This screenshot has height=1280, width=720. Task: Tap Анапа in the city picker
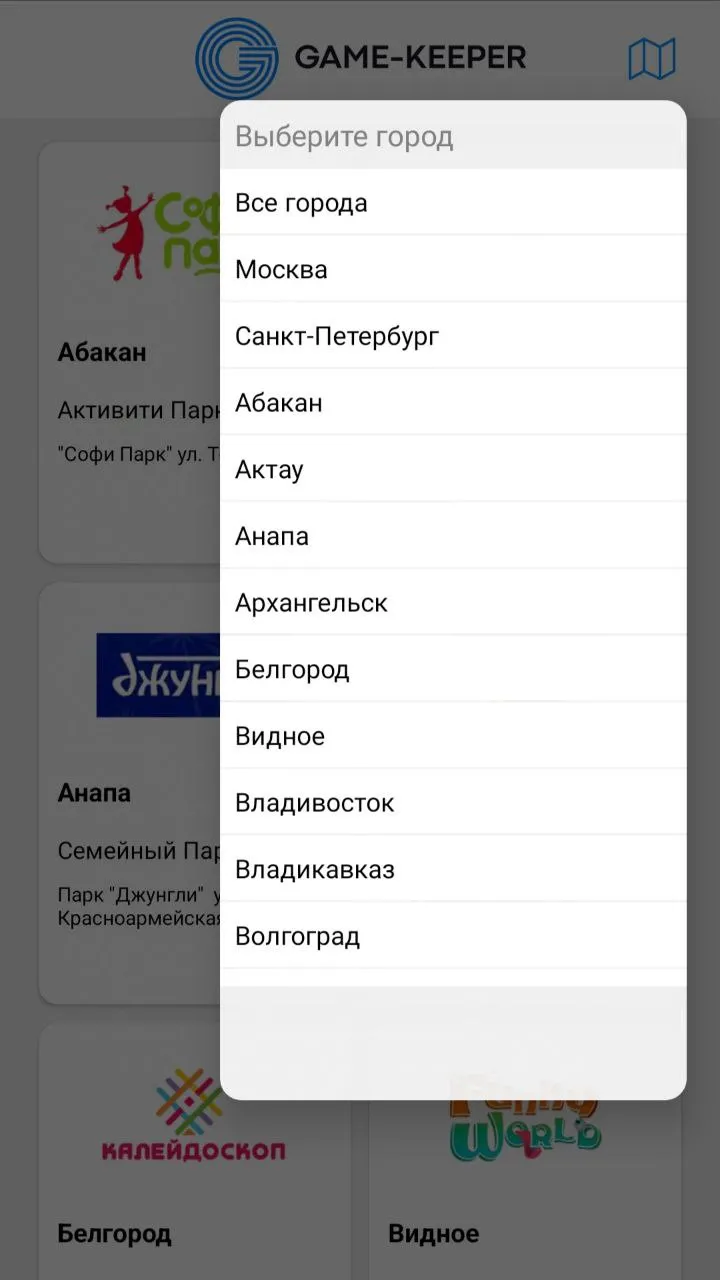pyautogui.click(x=453, y=536)
